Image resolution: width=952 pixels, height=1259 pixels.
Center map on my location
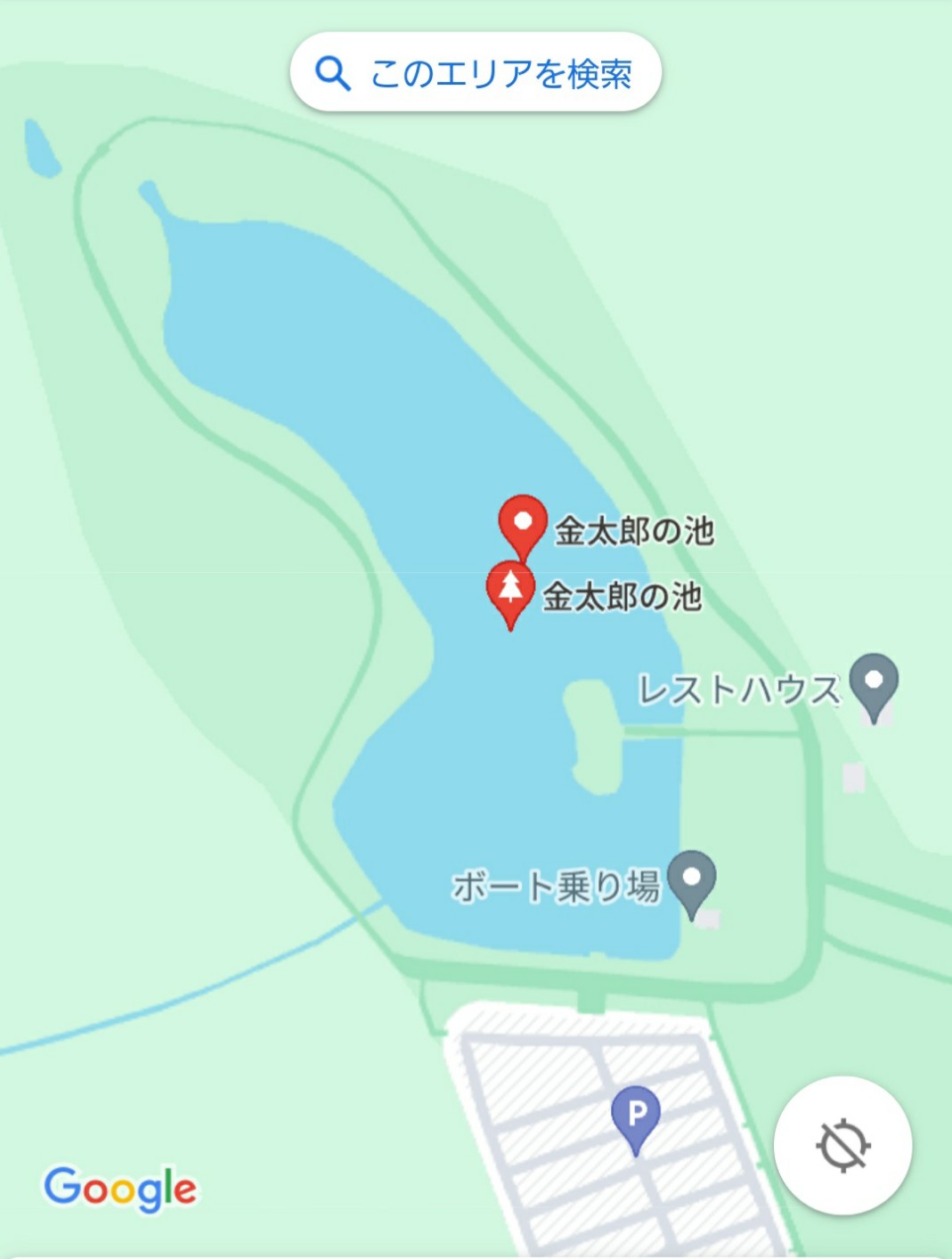tap(842, 1145)
